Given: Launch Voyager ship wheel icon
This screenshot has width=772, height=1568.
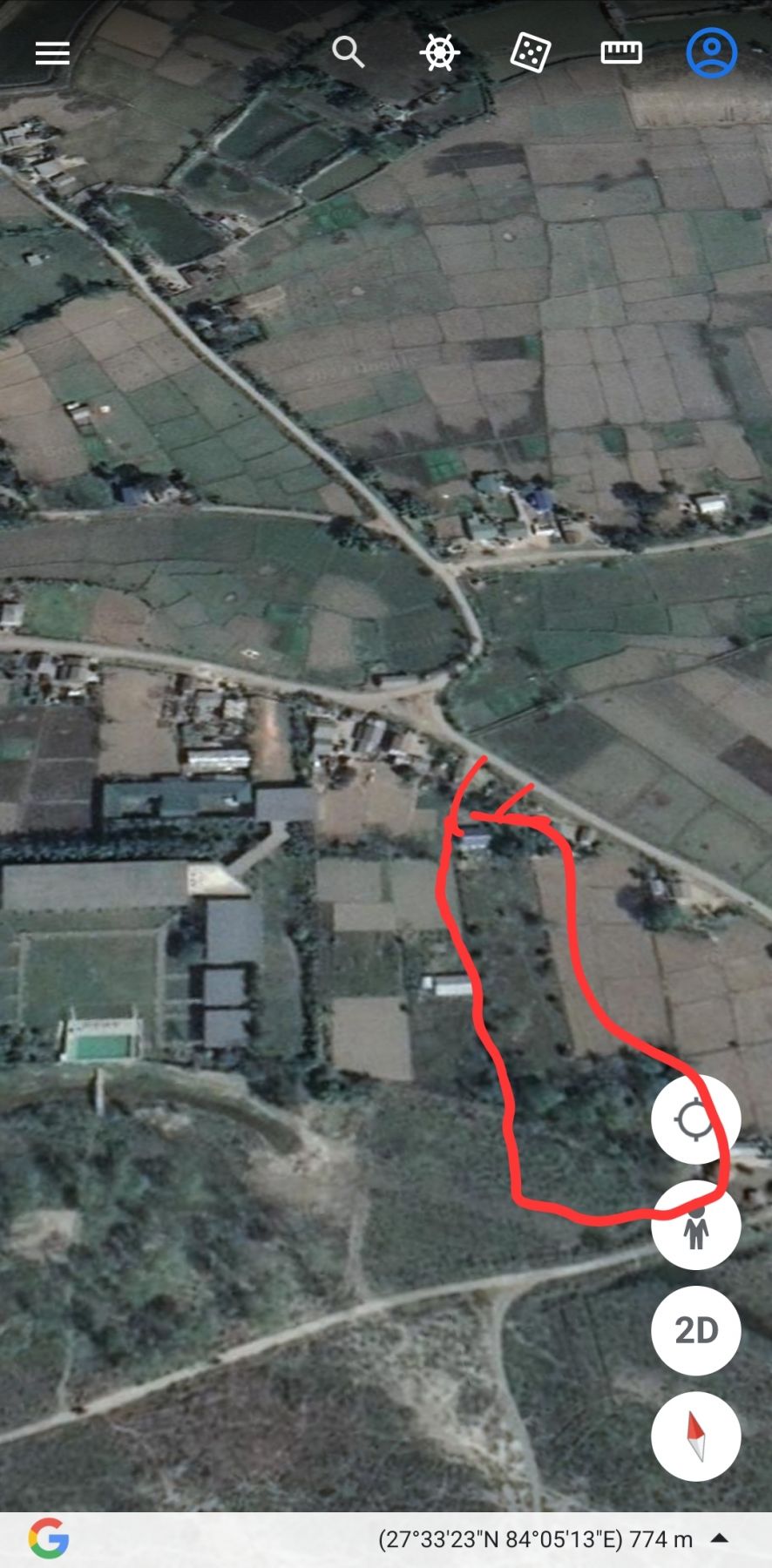Looking at the screenshot, I should coord(440,53).
